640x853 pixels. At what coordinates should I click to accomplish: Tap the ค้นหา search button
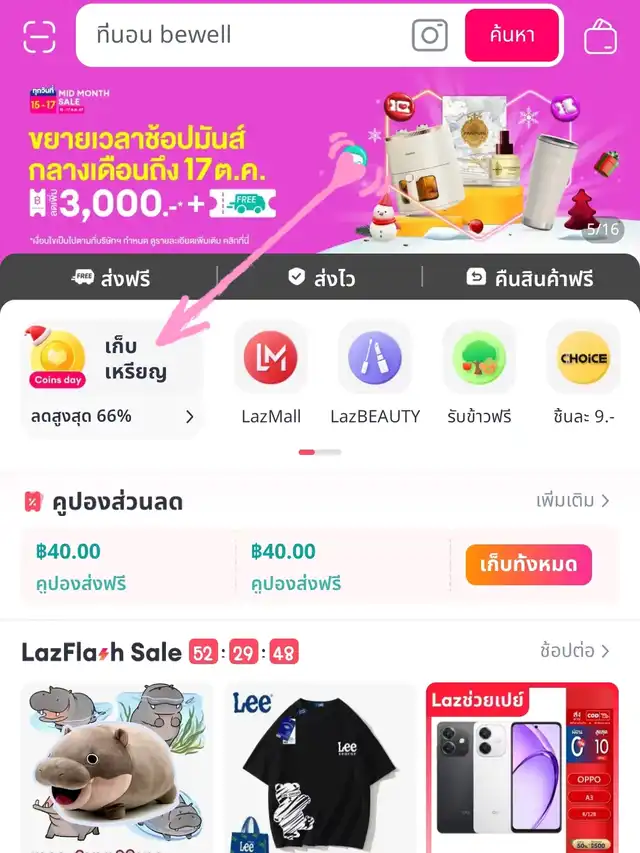pos(511,35)
